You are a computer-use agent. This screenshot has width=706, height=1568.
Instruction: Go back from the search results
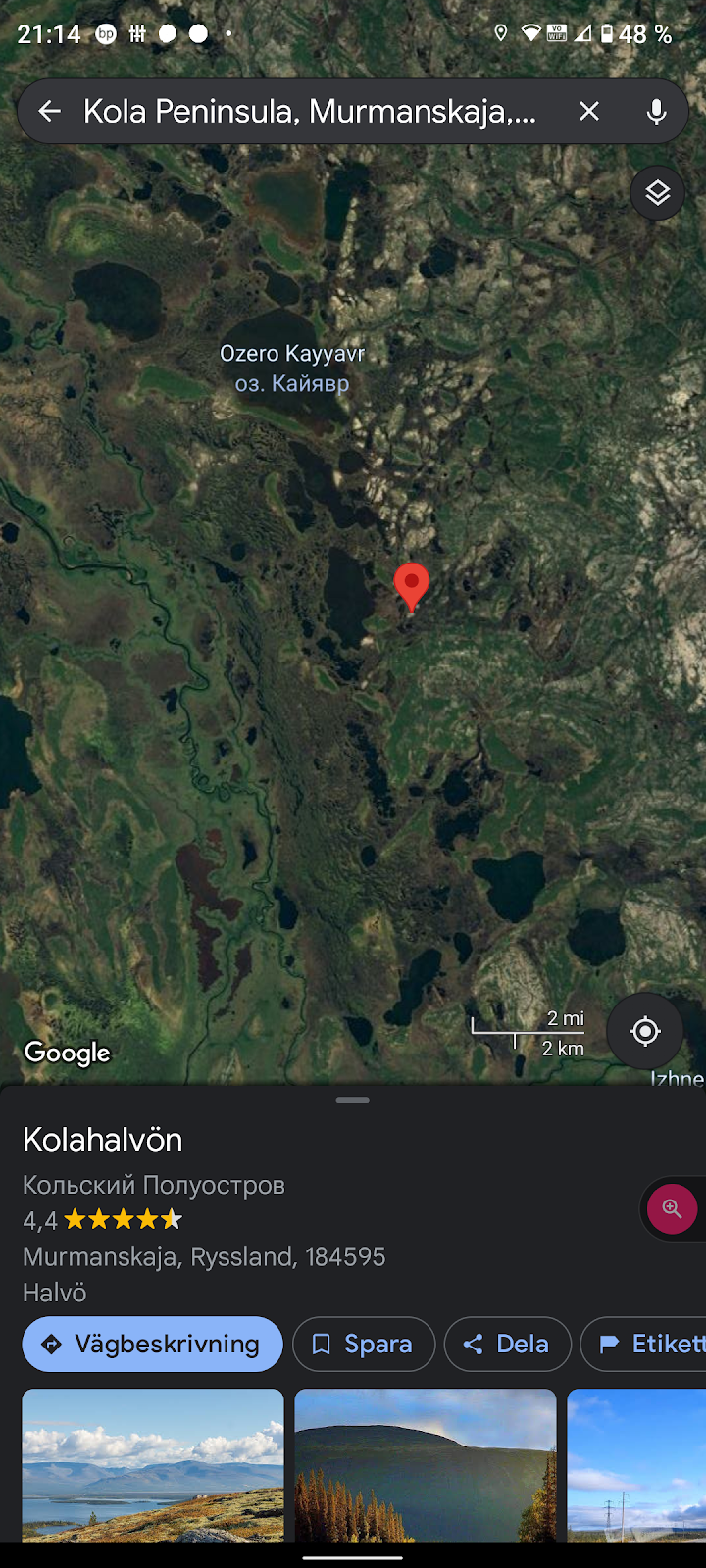pyautogui.click(x=49, y=112)
